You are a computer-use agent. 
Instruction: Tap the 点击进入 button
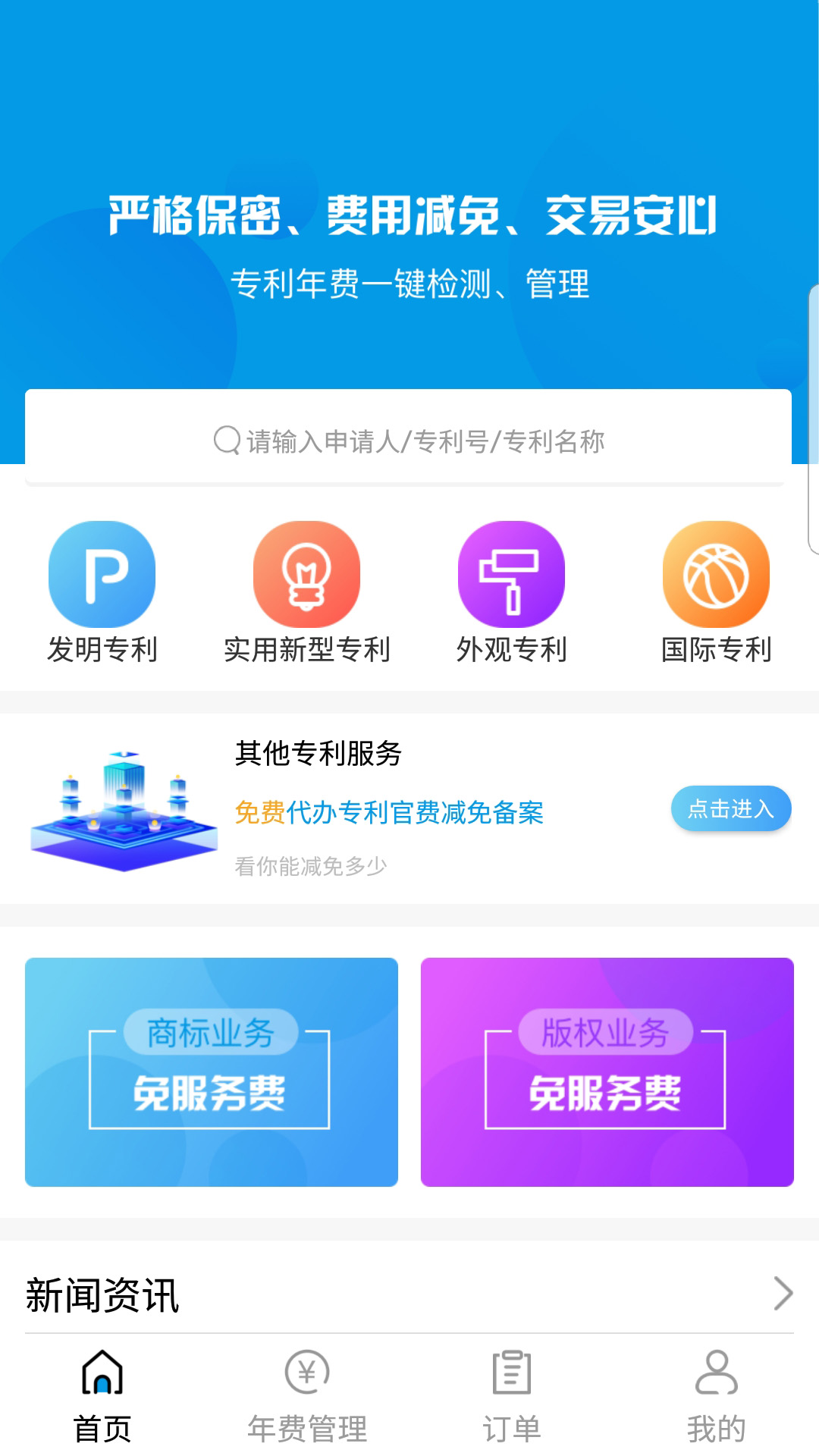pos(730,808)
